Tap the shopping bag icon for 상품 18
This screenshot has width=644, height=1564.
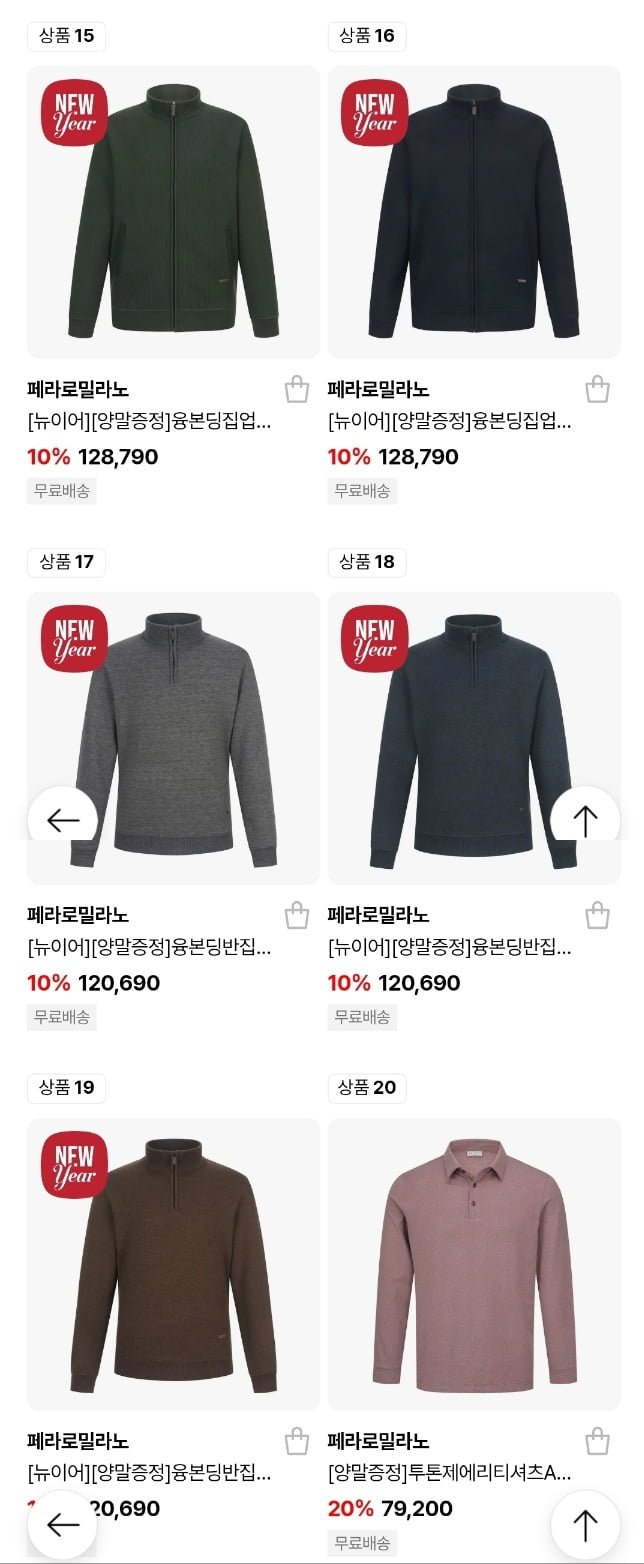[597, 915]
